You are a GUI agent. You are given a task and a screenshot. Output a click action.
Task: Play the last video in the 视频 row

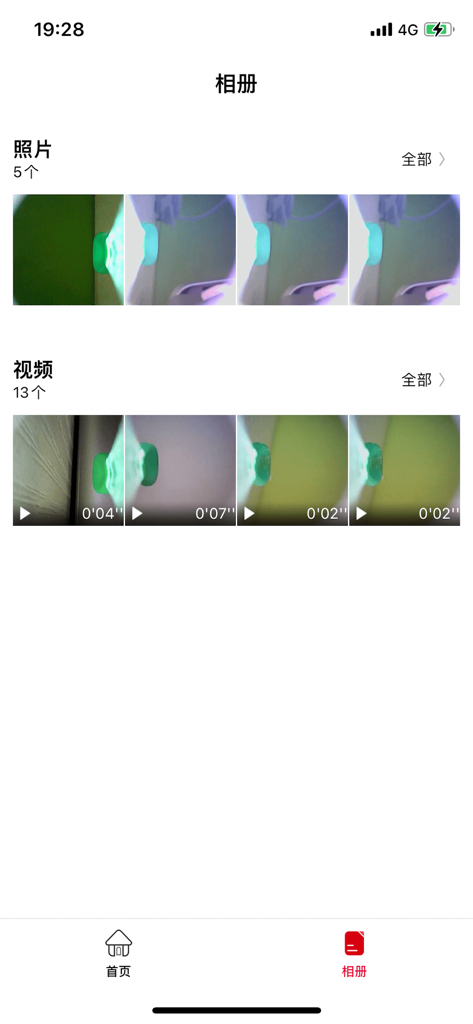(x=404, y=470)
